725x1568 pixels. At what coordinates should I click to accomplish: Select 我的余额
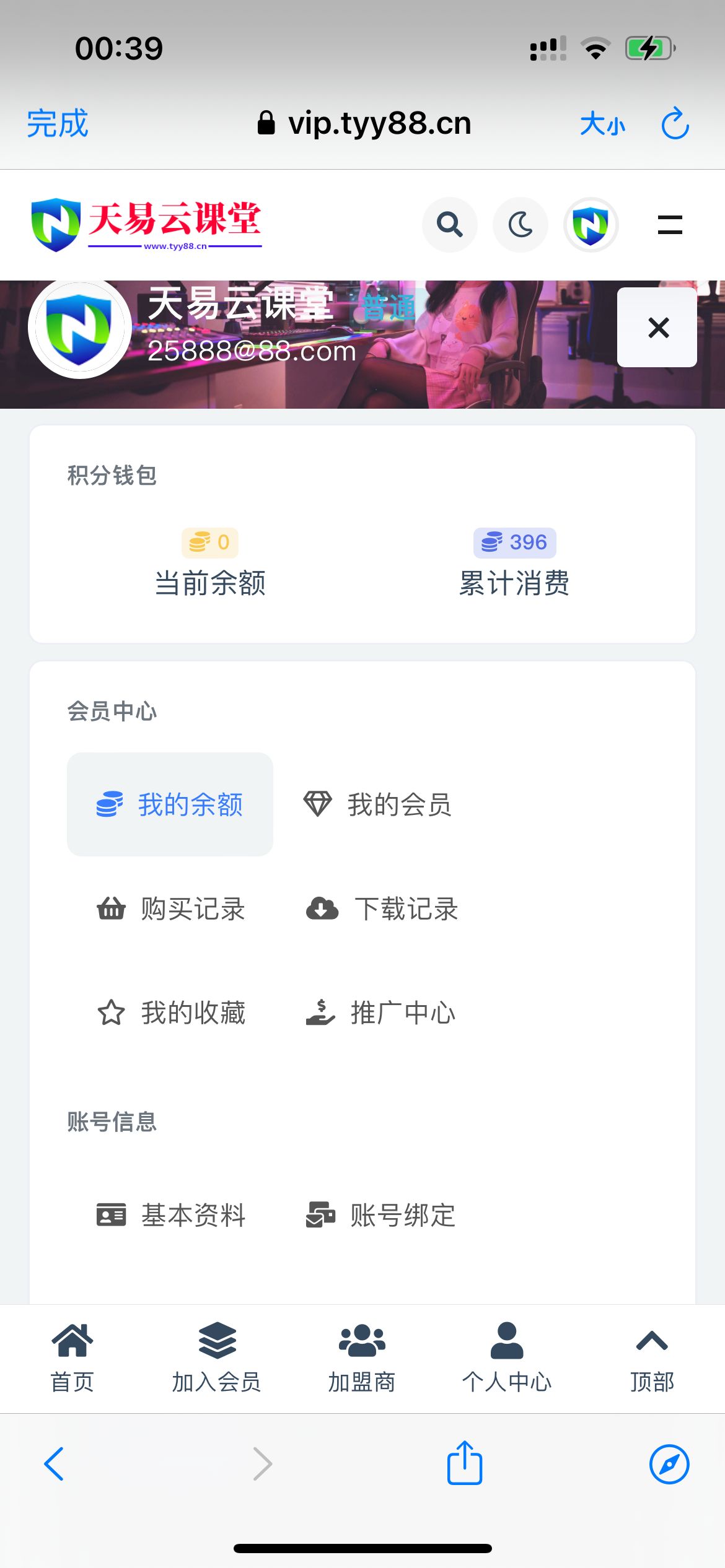pos(170,804)
